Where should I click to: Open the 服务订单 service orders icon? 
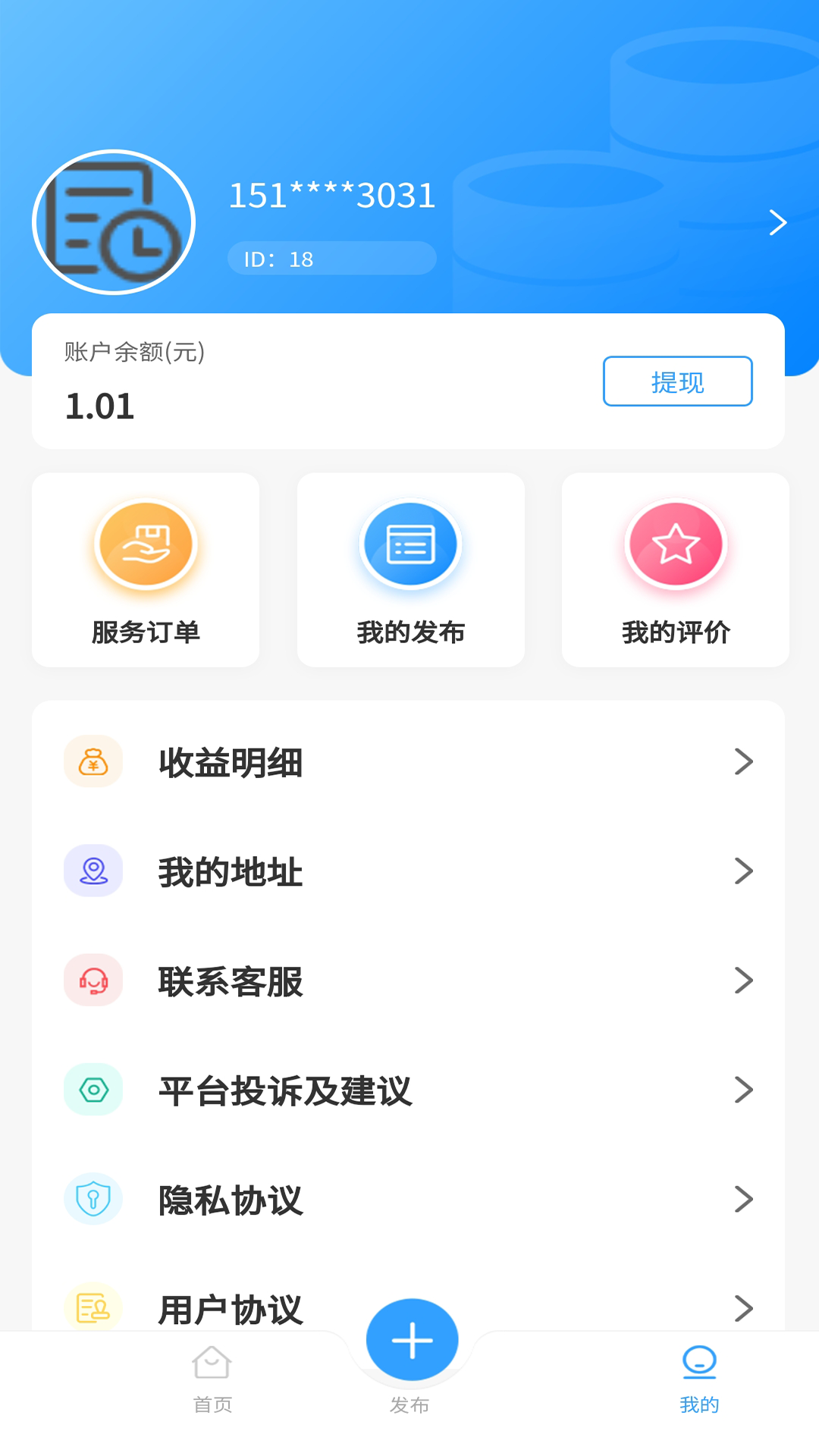(144, 544)
